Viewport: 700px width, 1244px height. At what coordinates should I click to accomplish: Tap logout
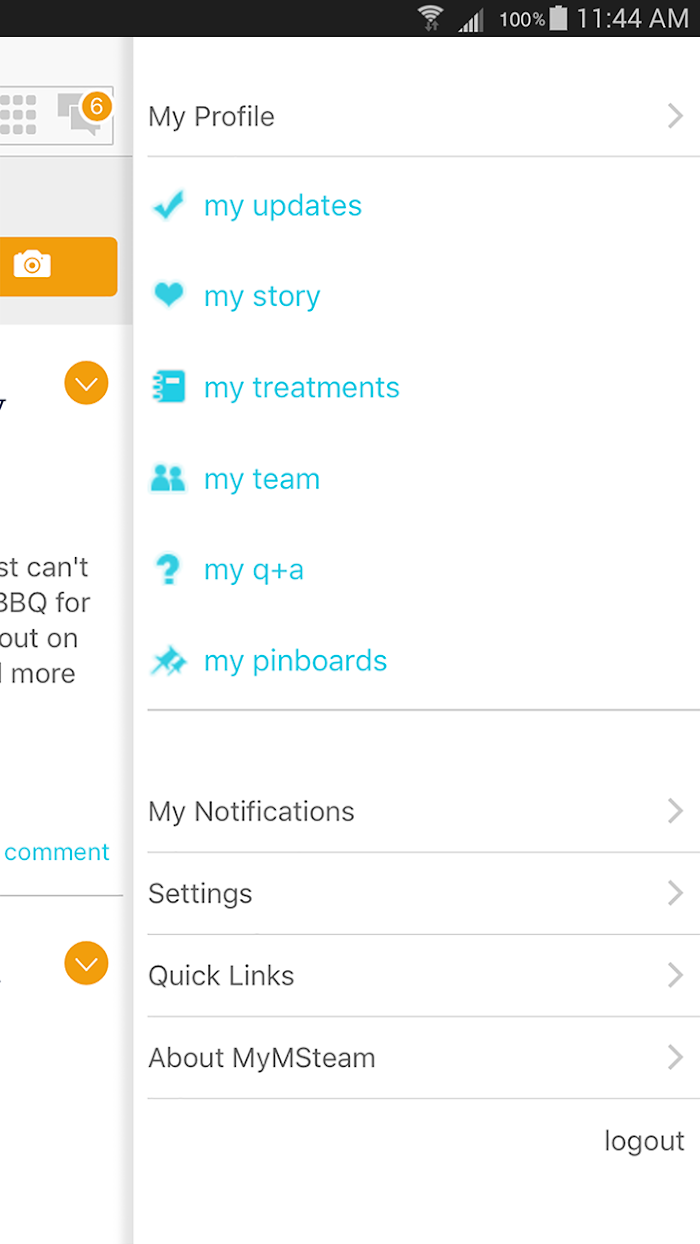[x=644, y=1141]
